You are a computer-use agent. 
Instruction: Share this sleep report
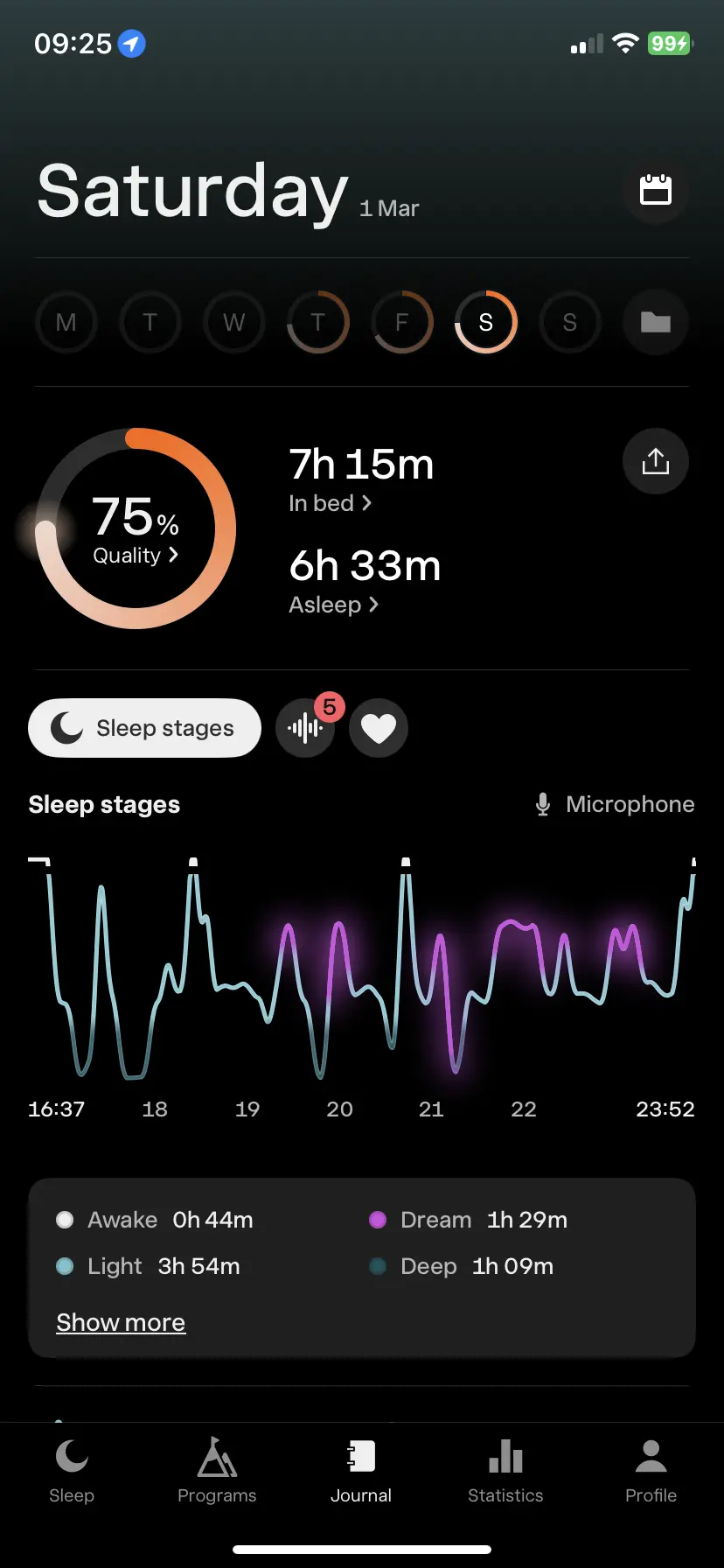(x=655, y=461)
